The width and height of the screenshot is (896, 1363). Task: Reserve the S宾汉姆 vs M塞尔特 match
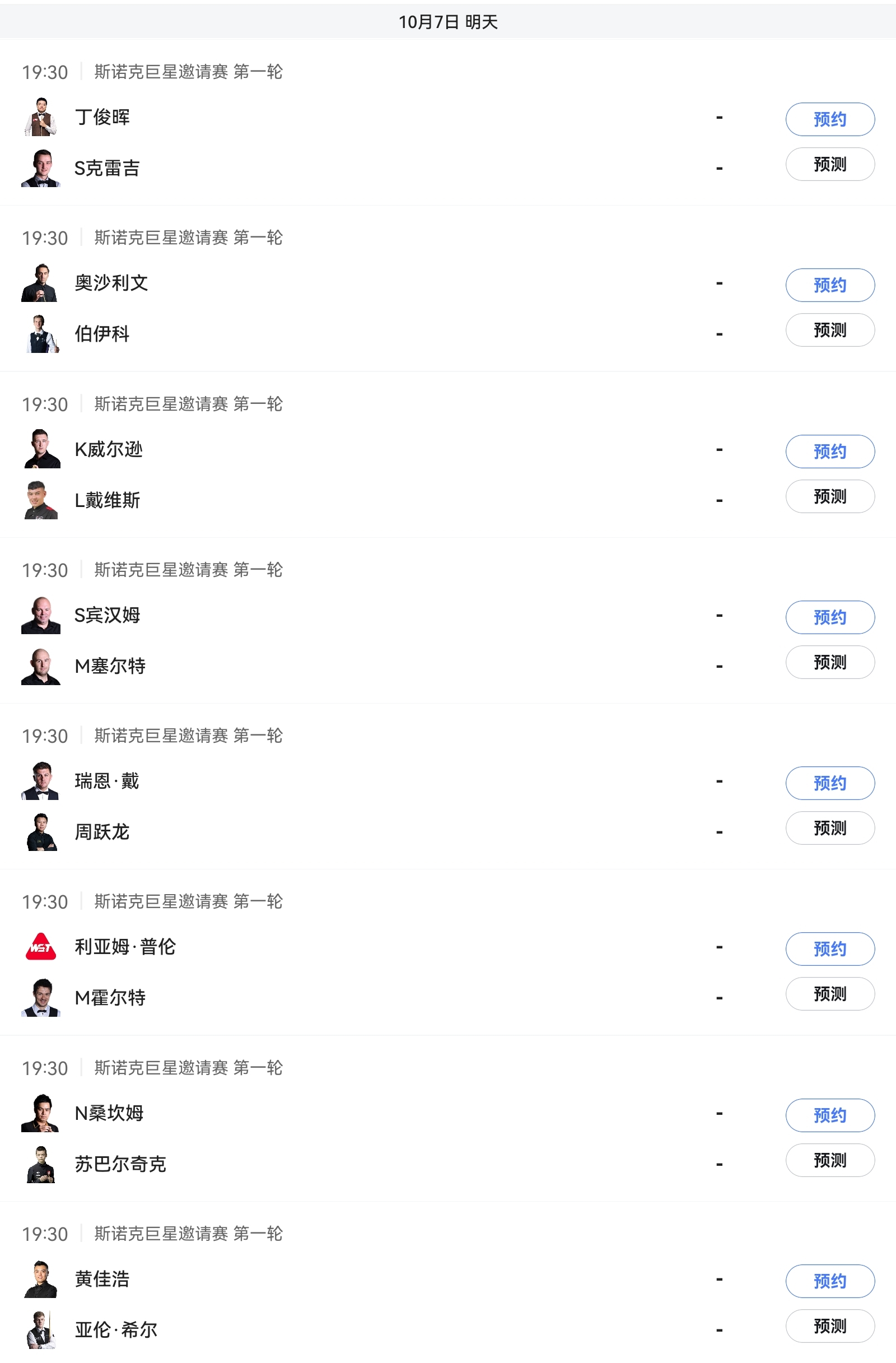[x=829, y=617]
